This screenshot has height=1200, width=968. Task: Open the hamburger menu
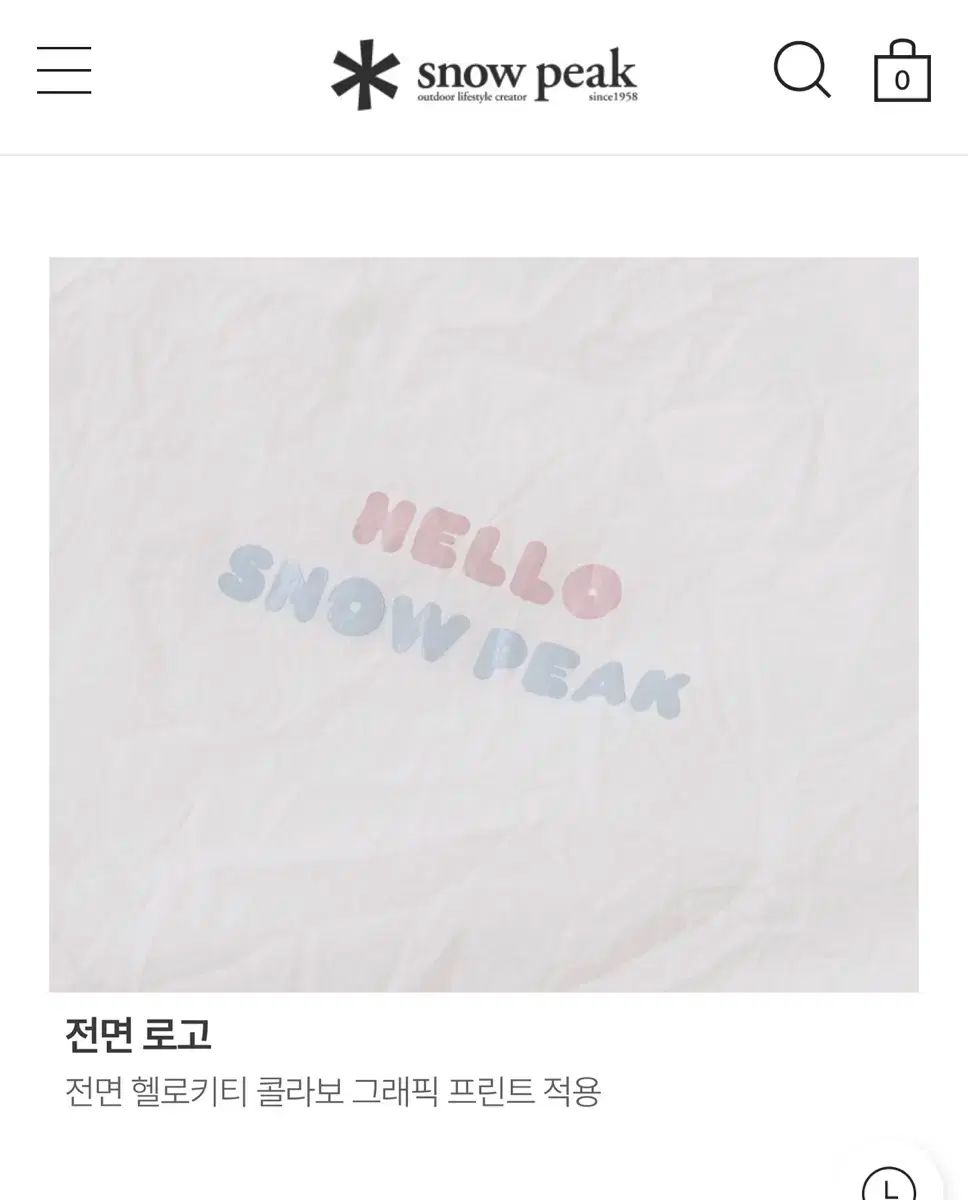[64, 70]
